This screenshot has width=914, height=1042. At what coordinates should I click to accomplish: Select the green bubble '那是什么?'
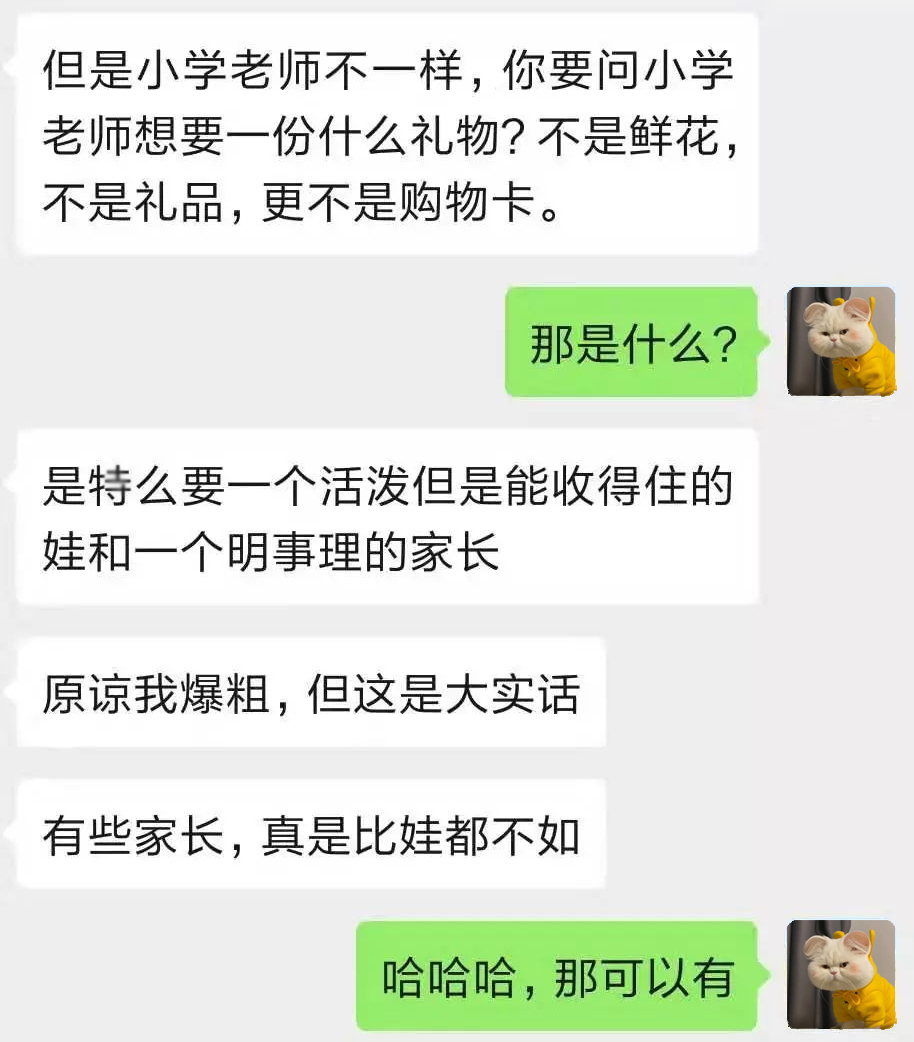[631, 344]
